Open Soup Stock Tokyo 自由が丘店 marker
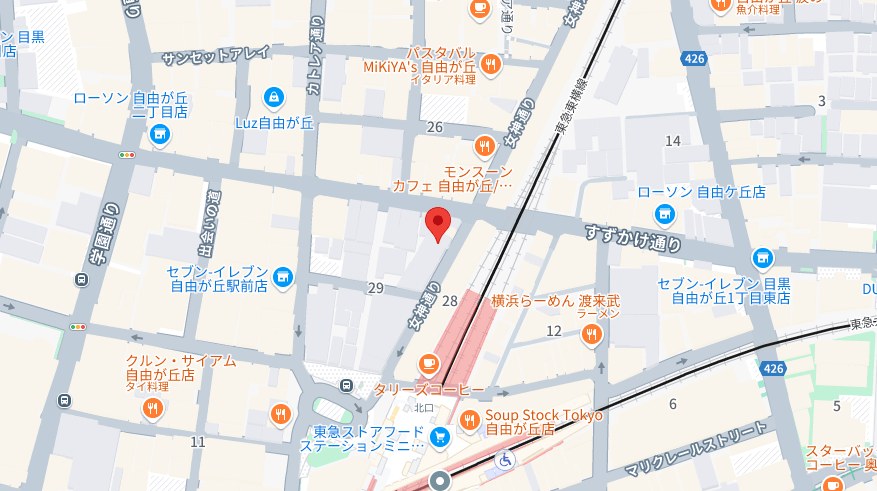The height and width of the screenshot is (491, 877). click(470, 420)
